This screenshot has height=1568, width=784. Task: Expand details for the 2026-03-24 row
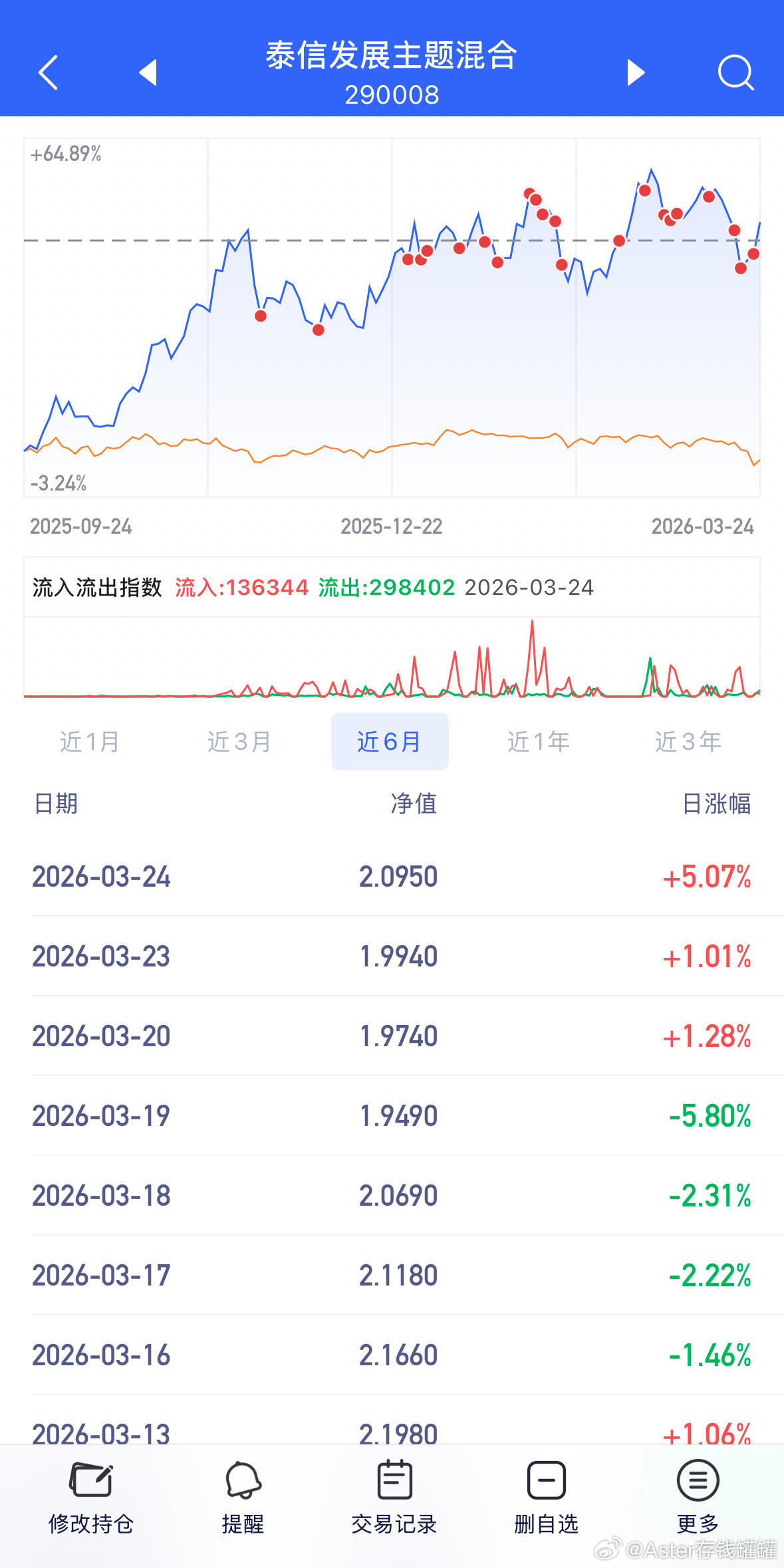pos(392,876)
